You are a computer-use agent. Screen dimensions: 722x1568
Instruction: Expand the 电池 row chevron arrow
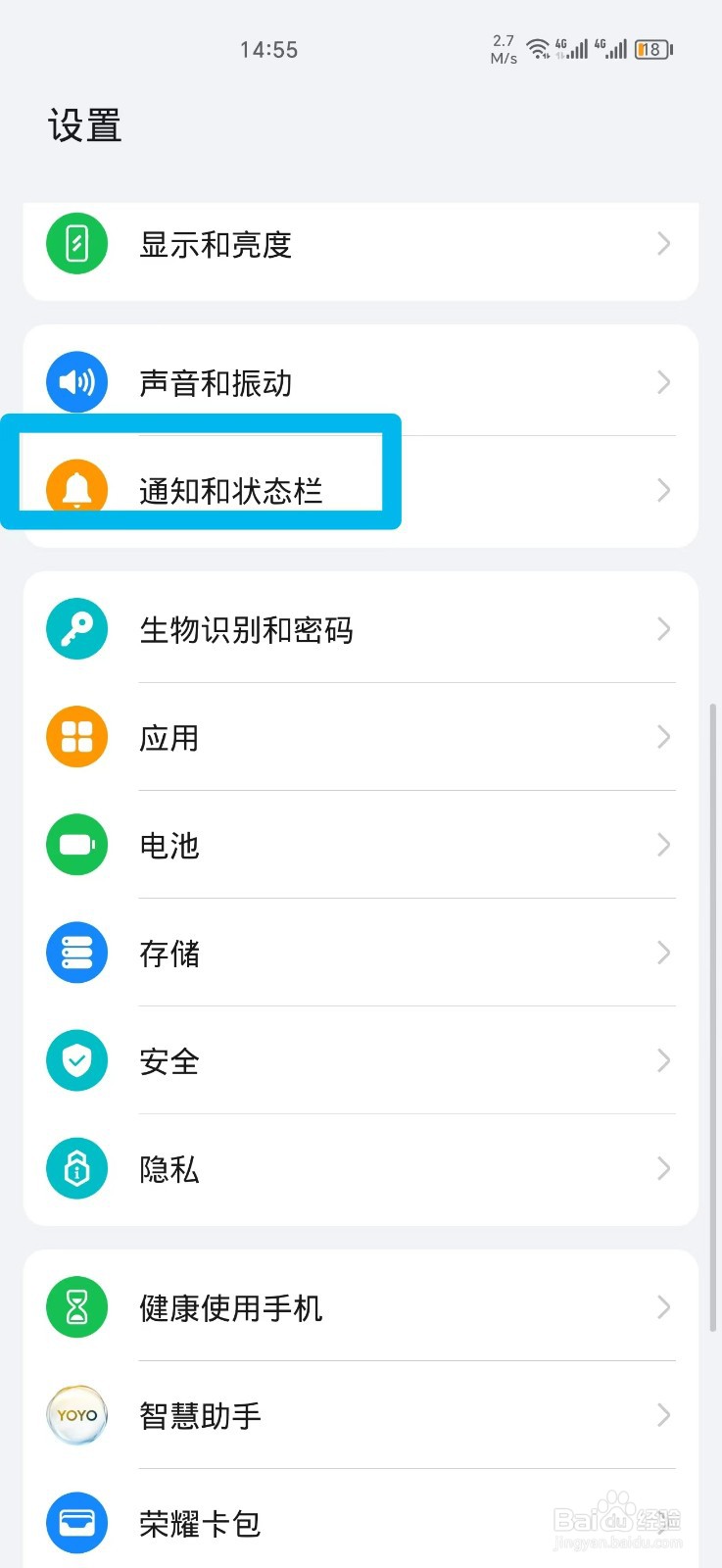pos(664,844)
